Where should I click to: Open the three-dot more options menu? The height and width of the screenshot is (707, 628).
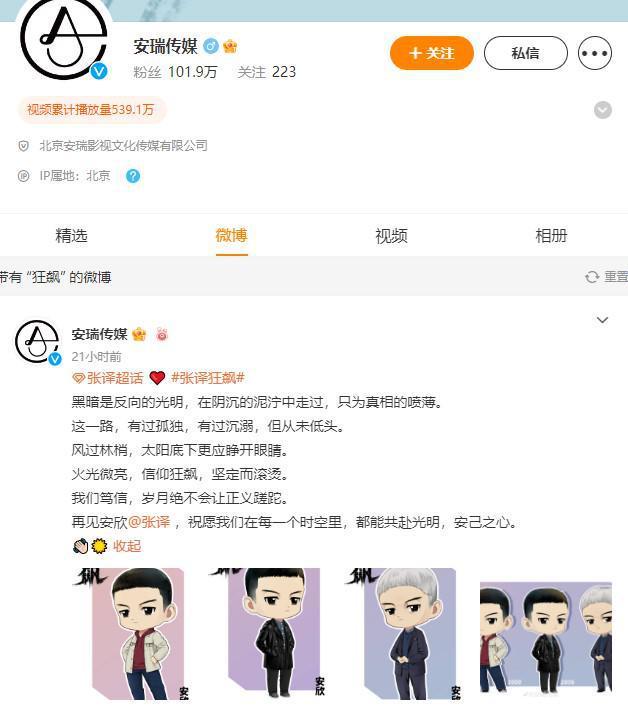click(595, 53)
